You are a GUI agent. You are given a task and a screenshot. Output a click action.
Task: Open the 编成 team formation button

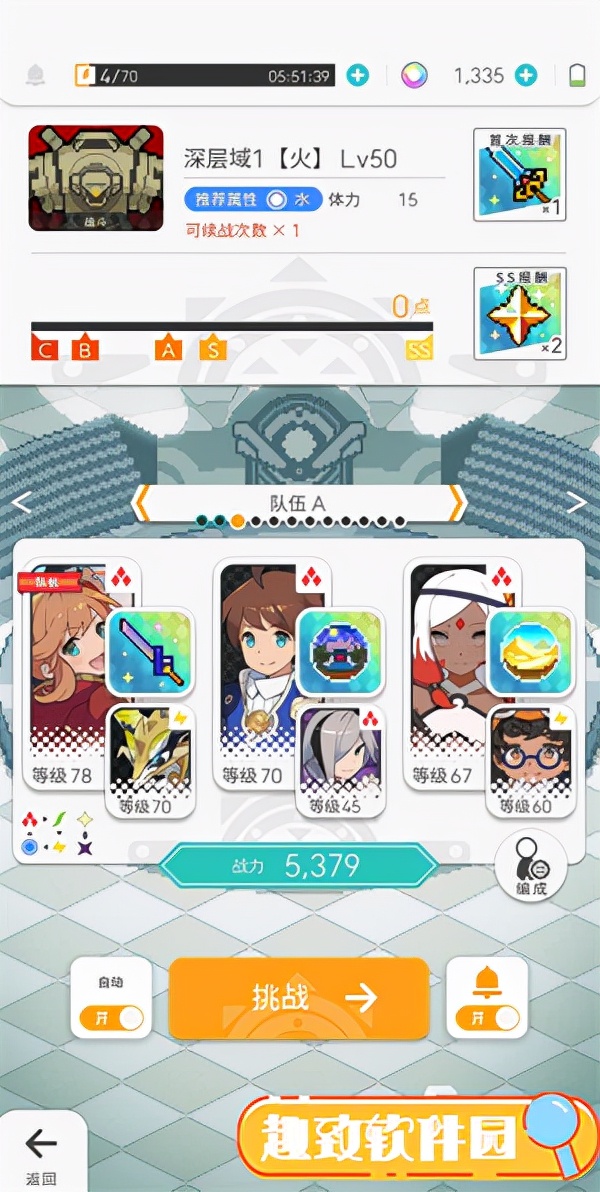(x=531, y=863)
